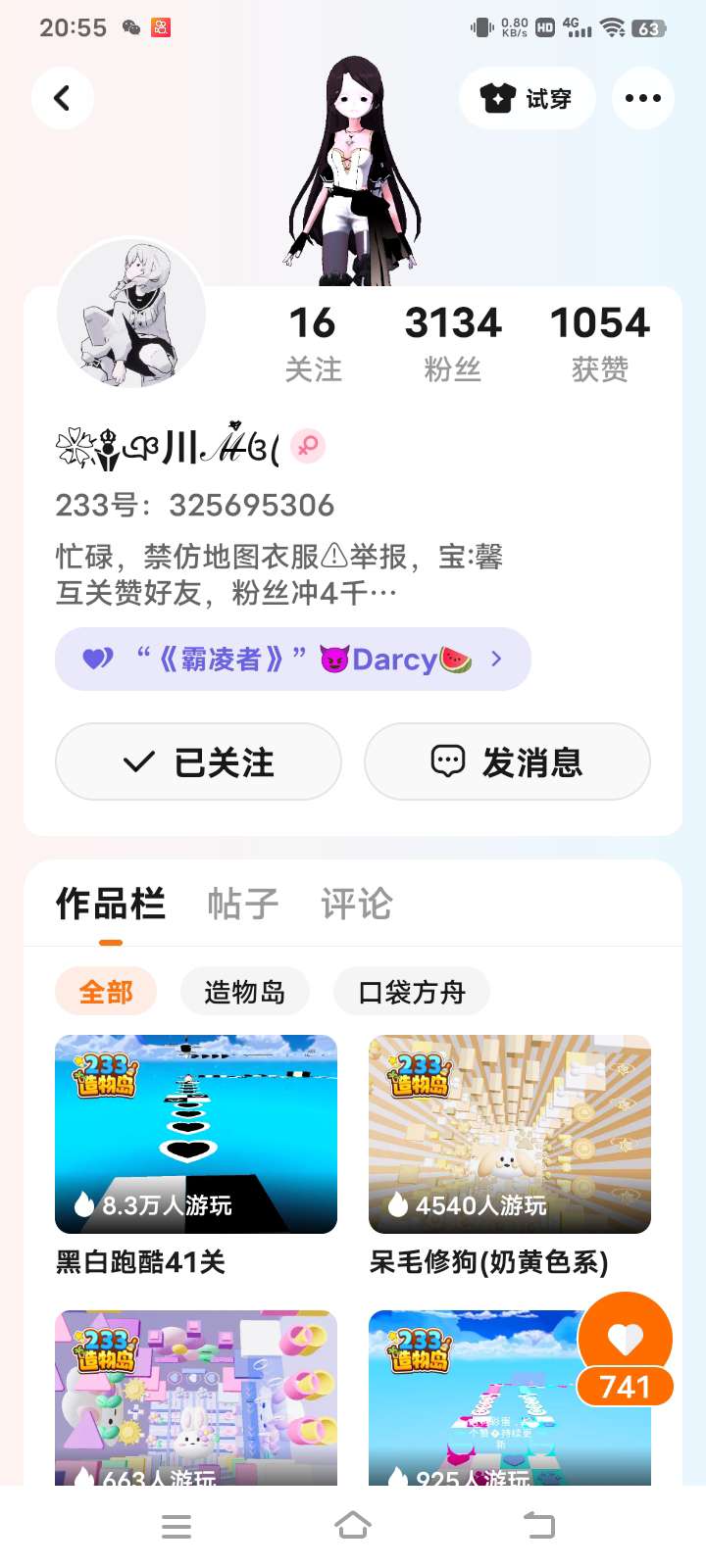Screen dimensions: 706x1568
Task: Filter works by 口袋方舟
Action: pos(411,992)
